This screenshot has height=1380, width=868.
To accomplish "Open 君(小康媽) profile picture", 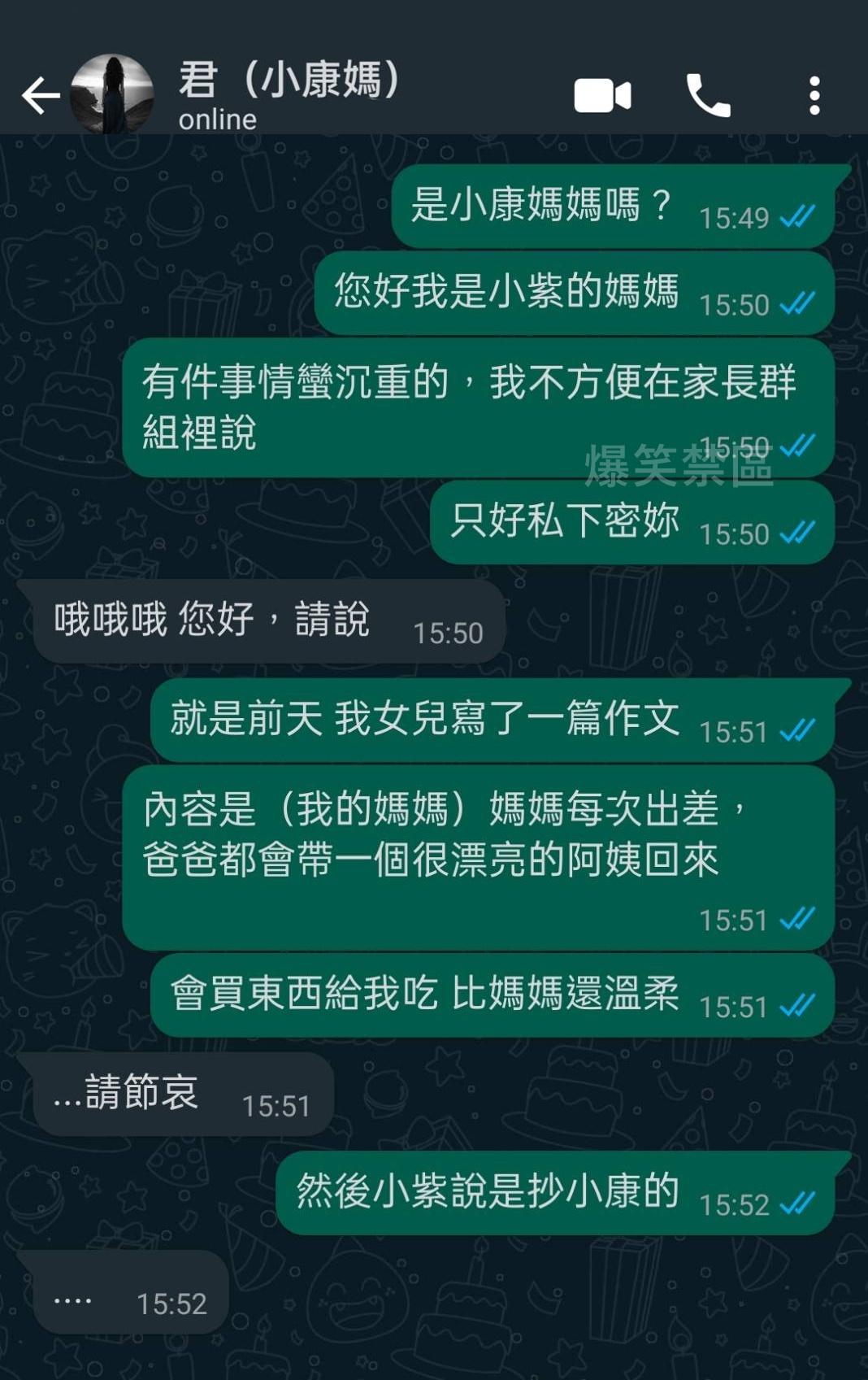I will pos(111,94).
